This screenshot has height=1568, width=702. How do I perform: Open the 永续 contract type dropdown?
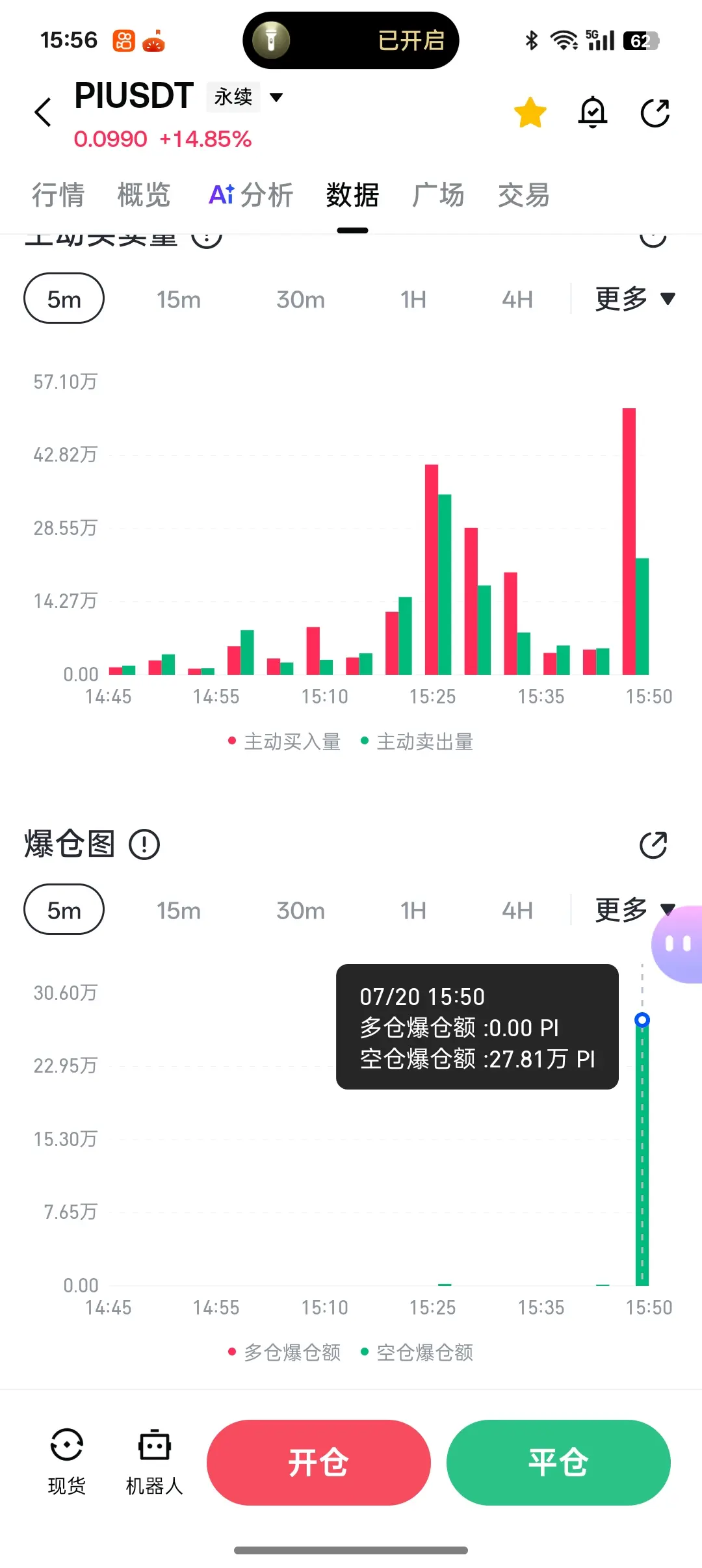(246, 97)
